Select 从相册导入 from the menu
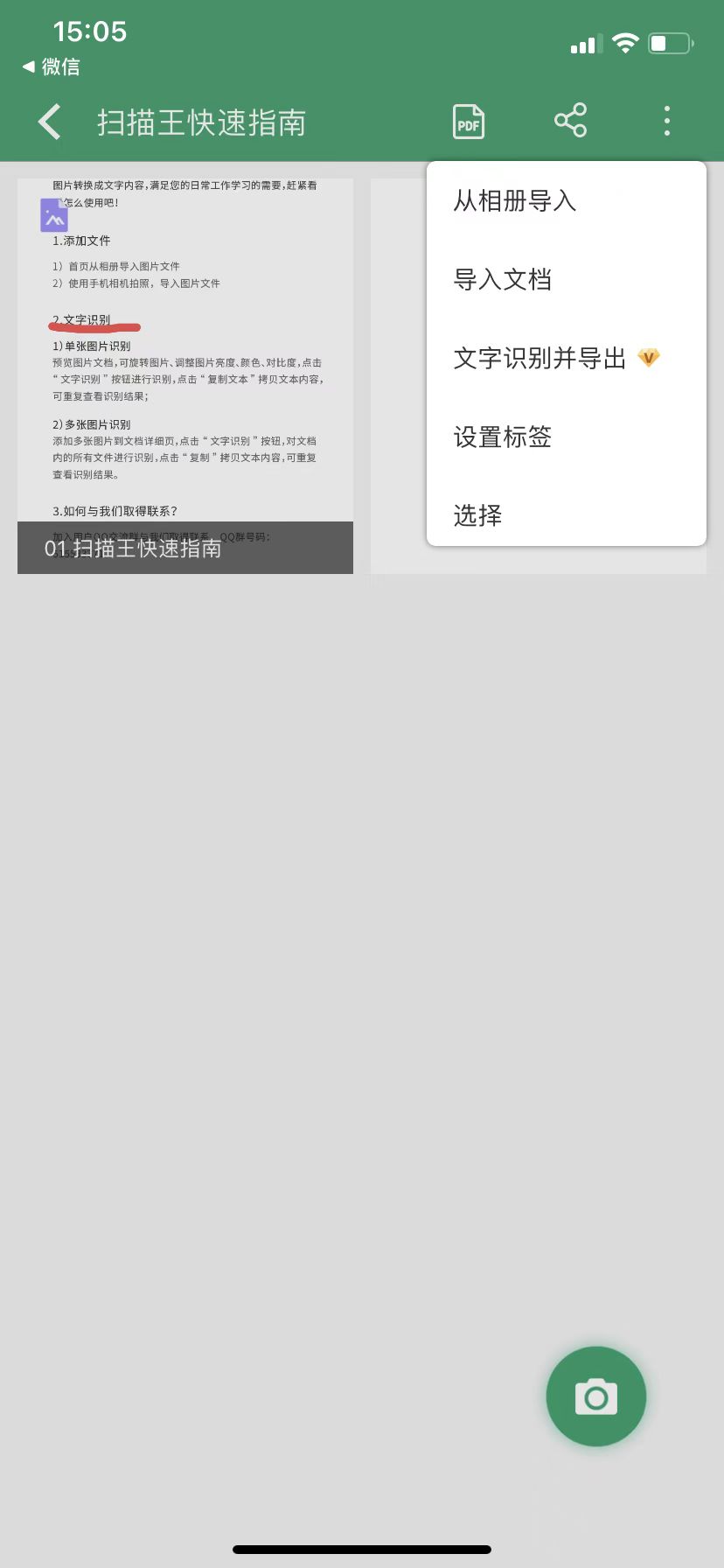This screenshot has width=724, height=1568. pos(514,201)
